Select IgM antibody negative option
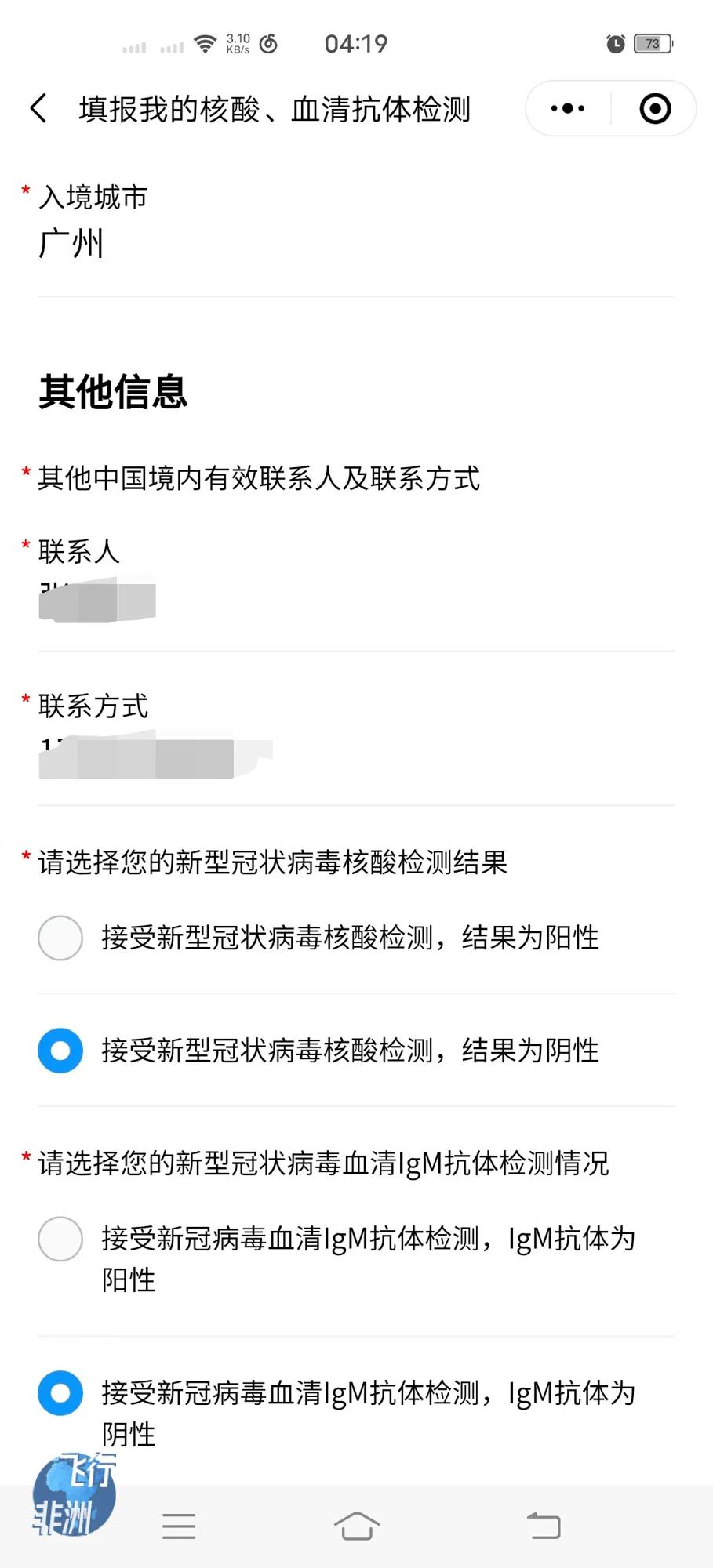 [x=60, y=1393]
